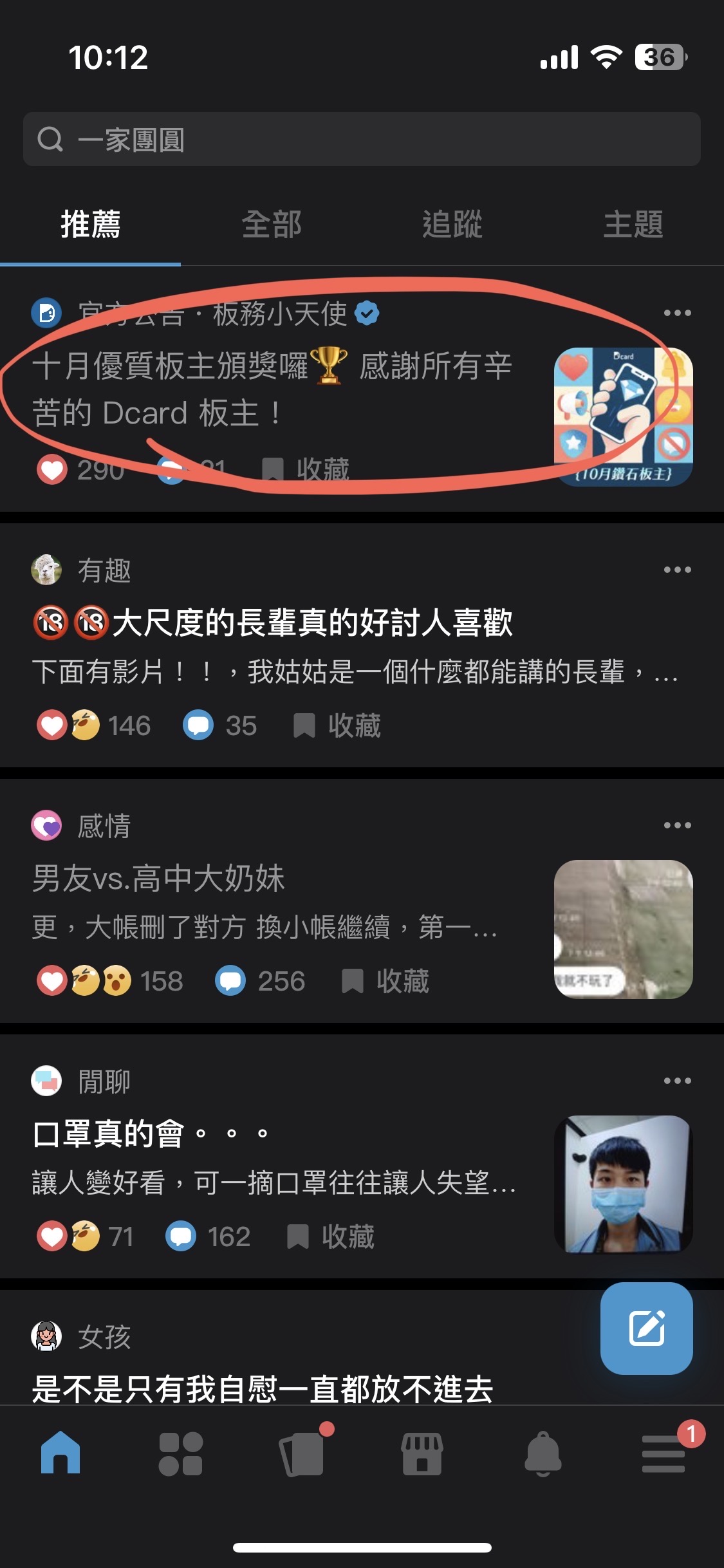Open the 口罩真的會 post
Viewport: 724px width, 1568px height.
click(151, 1134)
